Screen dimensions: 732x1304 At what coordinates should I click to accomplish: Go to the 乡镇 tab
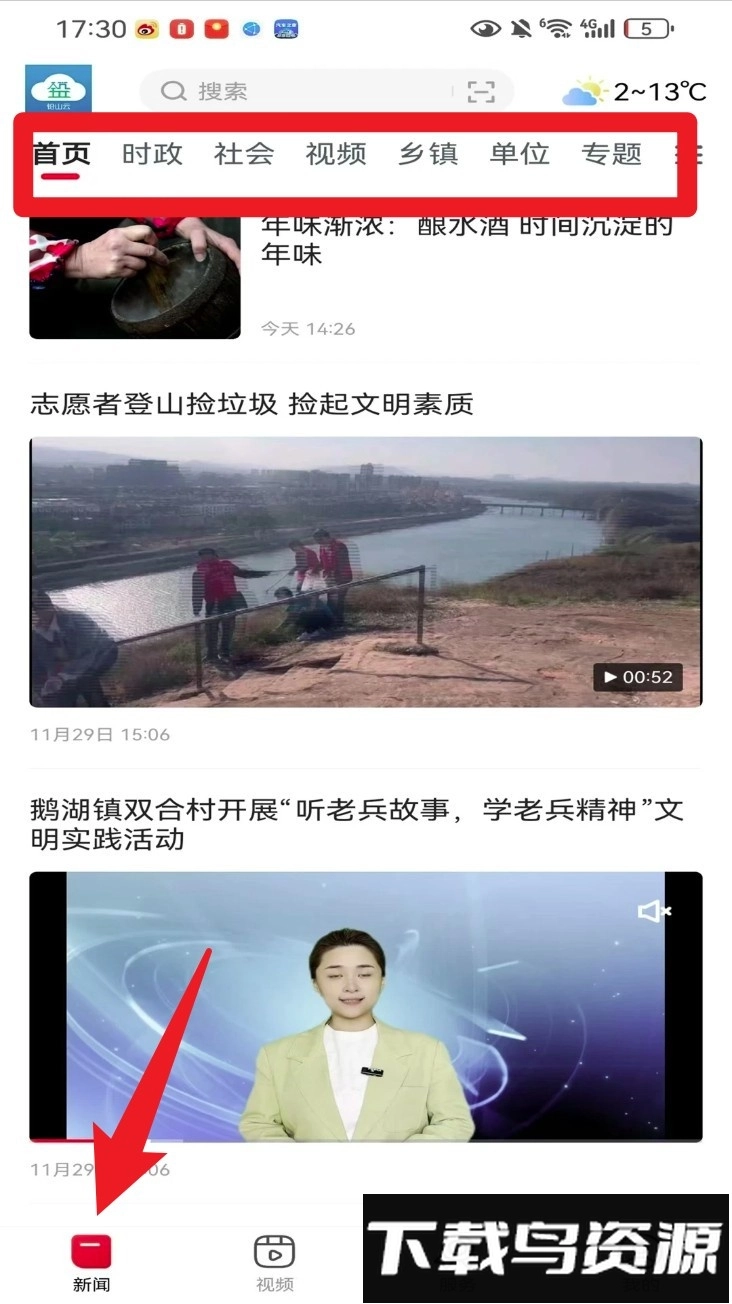point(428,154)
